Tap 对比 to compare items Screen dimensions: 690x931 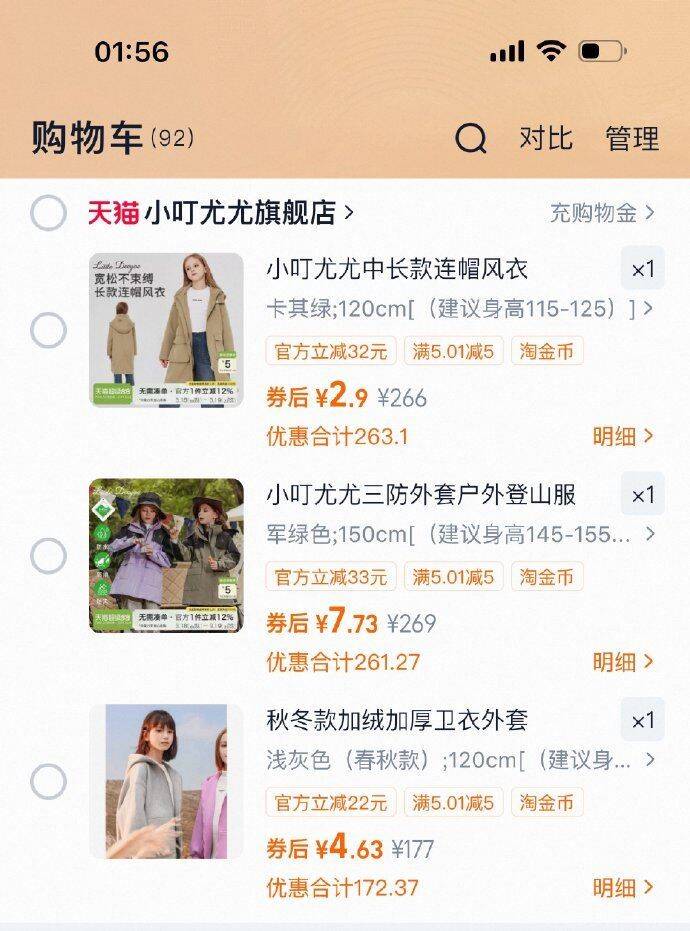coord(545,138)
